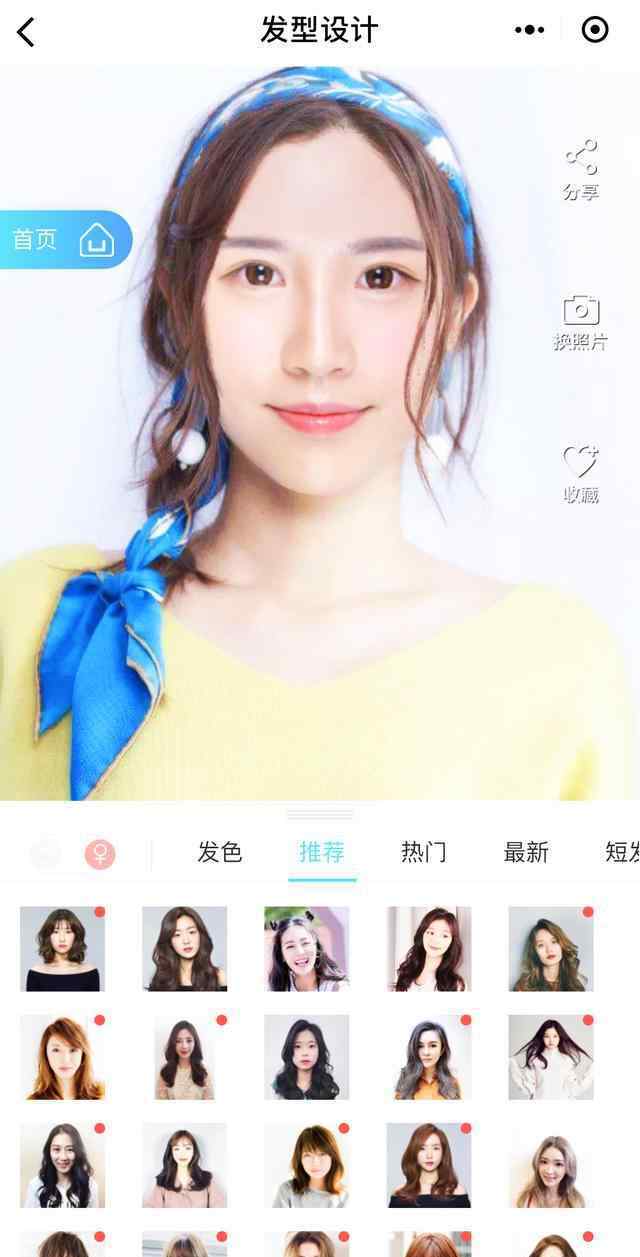Switch to the 发色 tab

point(220,852)
